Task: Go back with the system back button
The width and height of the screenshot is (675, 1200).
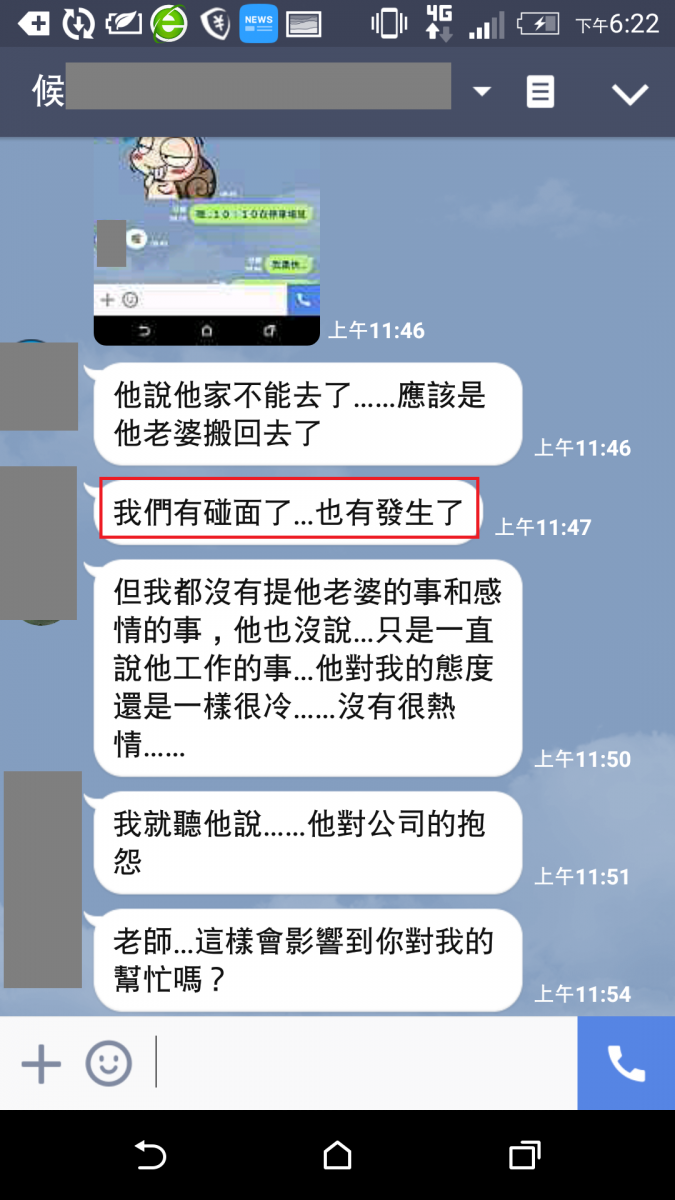Action: [x=150, y=1156]
